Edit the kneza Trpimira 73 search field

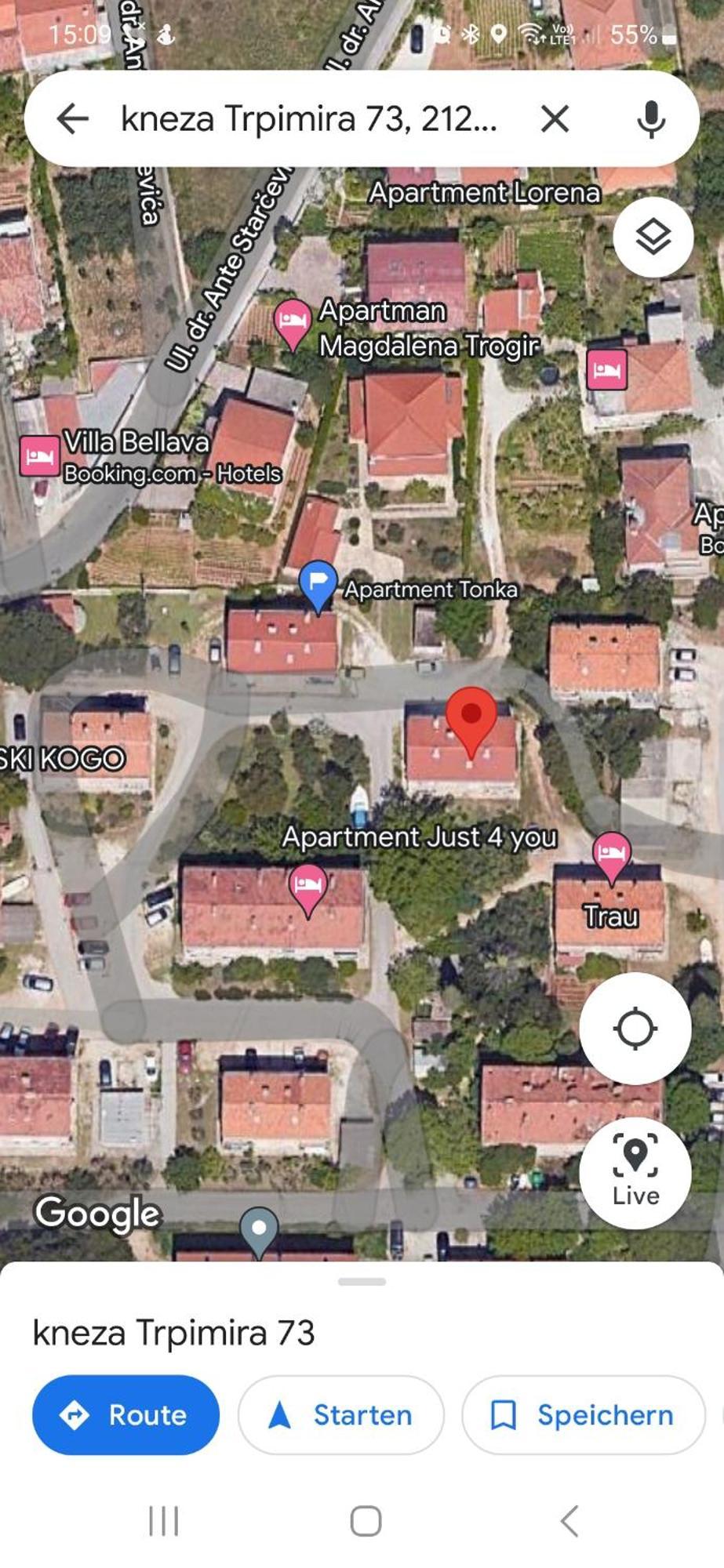pyautogui.click(x=309, y=119)
